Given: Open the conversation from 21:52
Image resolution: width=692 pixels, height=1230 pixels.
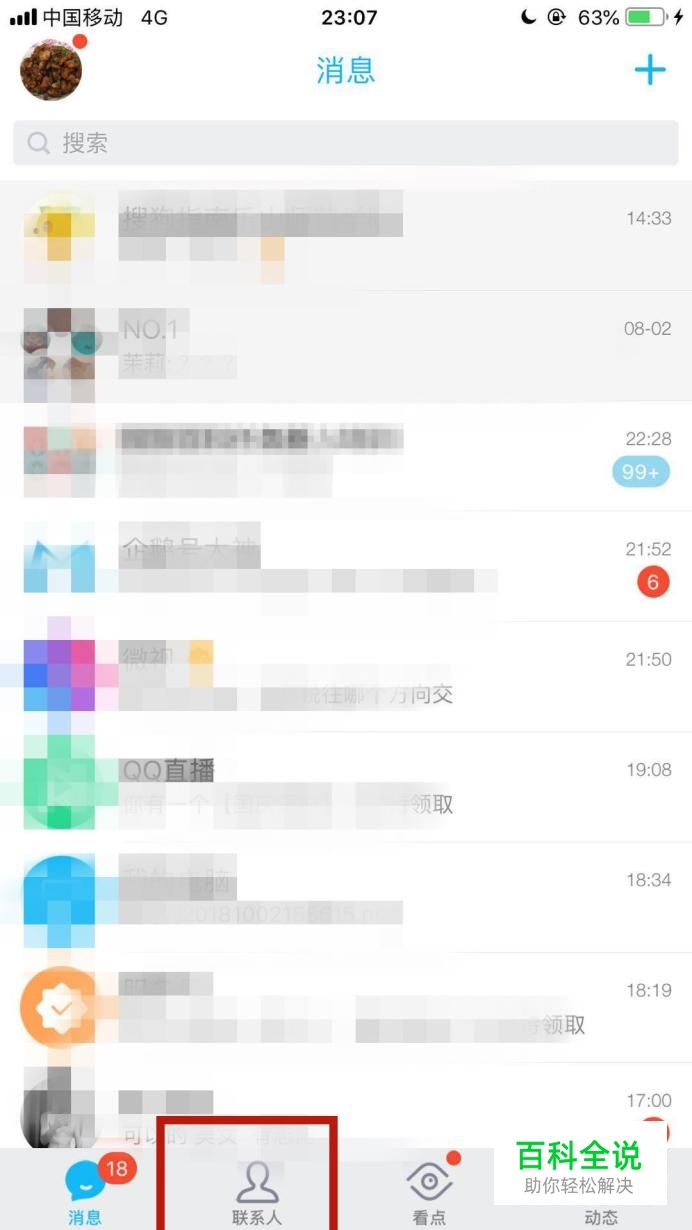Looking at the screenshot, I should [346, 567].
